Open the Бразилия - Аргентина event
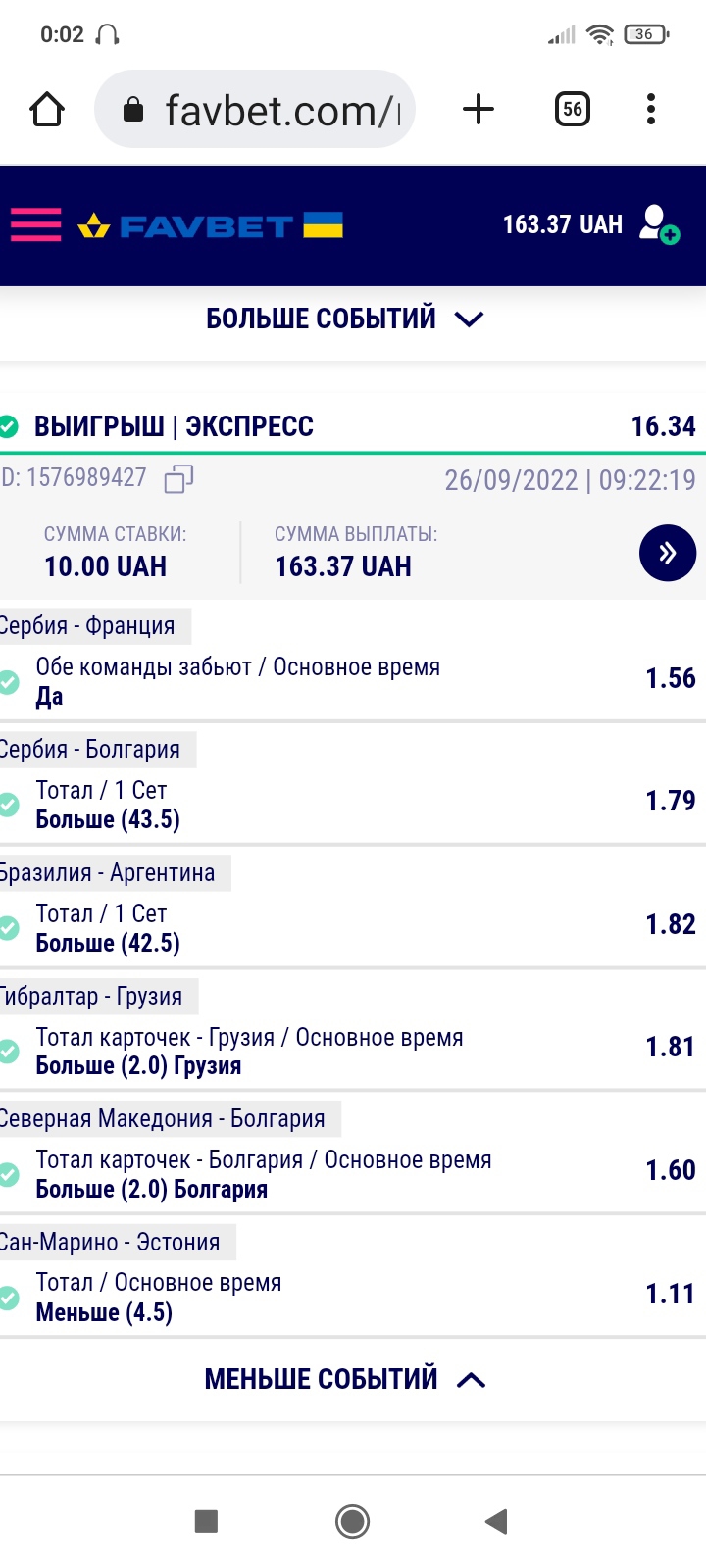Image resolution: width=706 pixels, height=1568 pixels. coord(108,872)
